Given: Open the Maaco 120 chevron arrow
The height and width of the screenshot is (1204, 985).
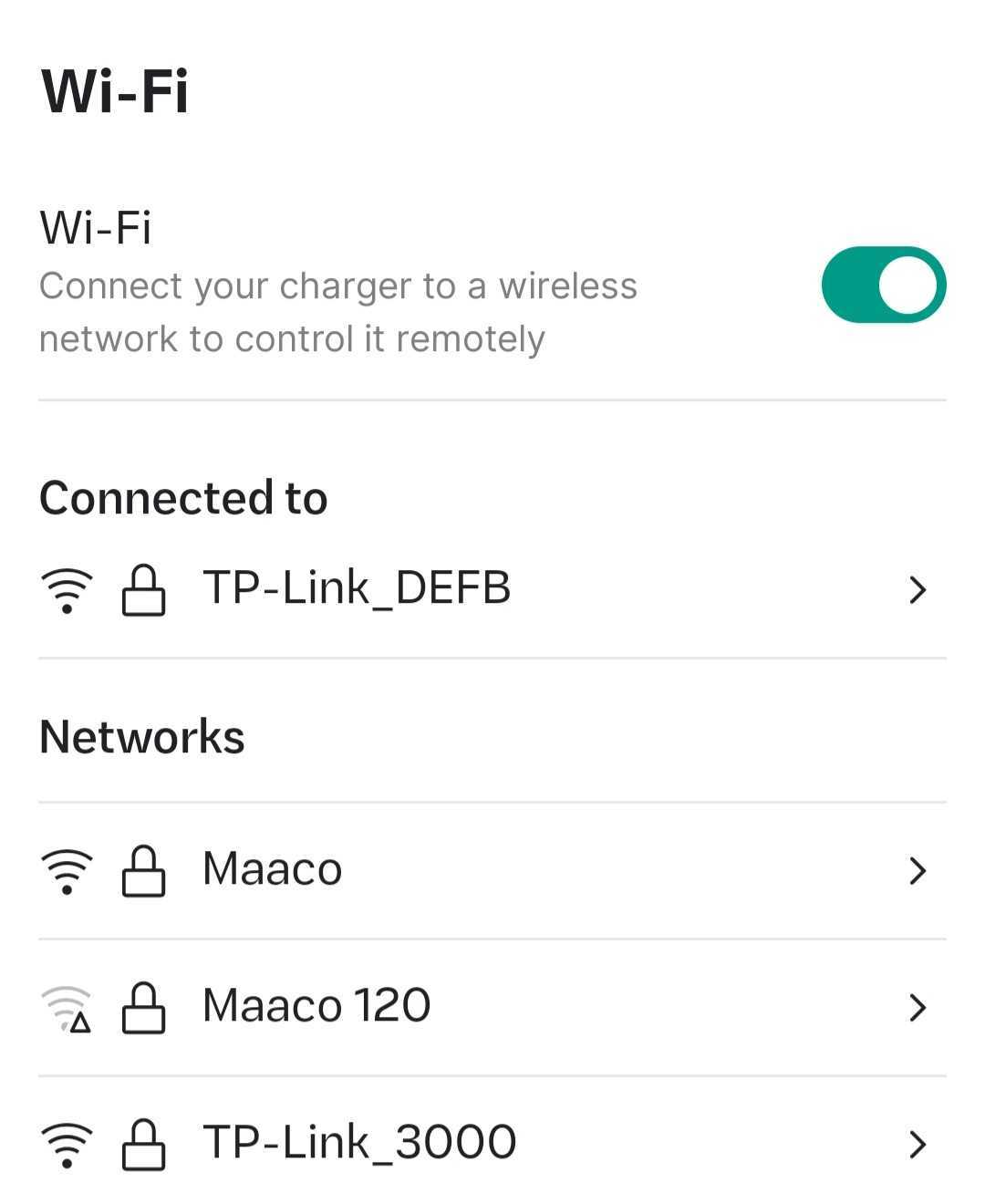Looking at the screenshot, I should click(x=918, y=1007).
